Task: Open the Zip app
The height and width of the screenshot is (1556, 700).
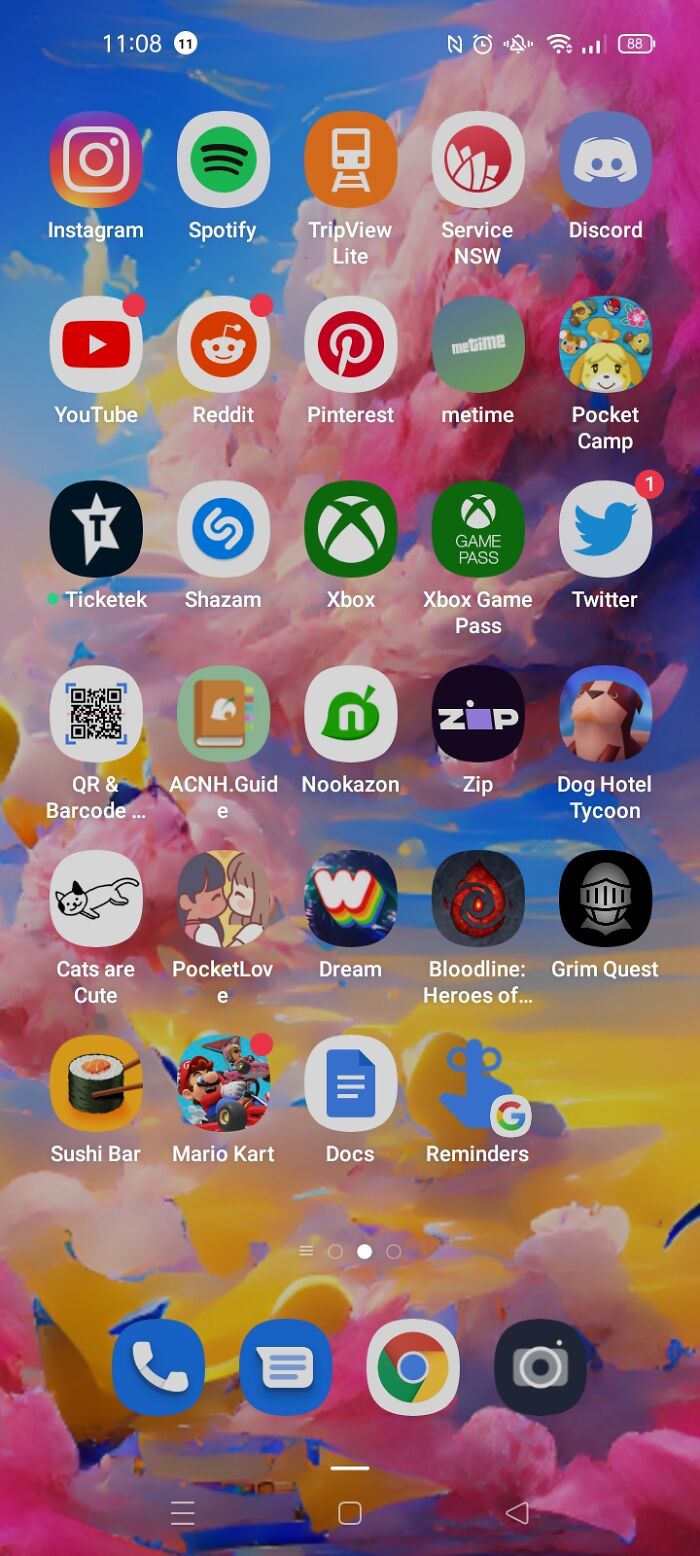Action: 478,714
